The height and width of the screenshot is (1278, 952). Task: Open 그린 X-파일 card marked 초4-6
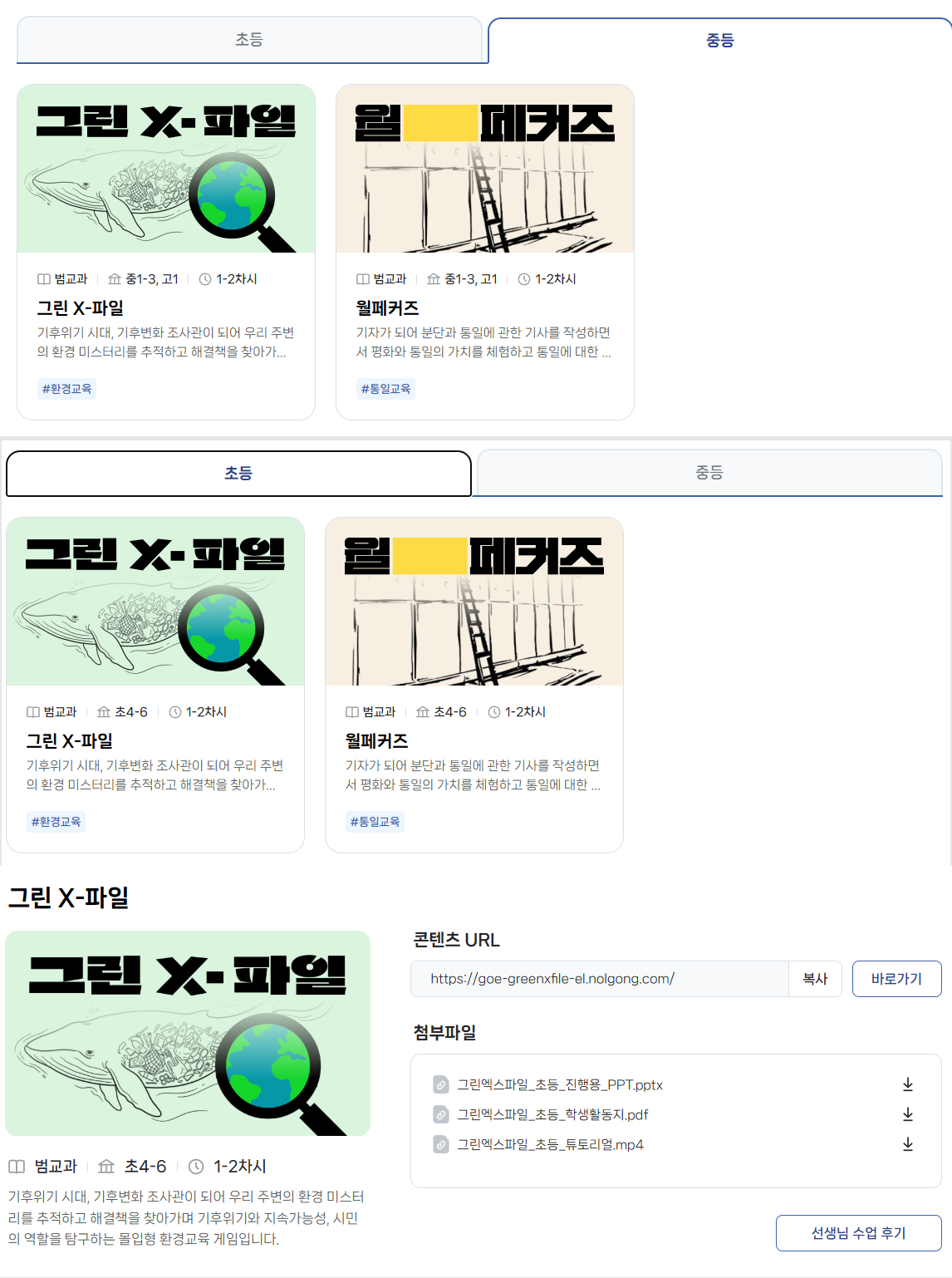[155, 685]
